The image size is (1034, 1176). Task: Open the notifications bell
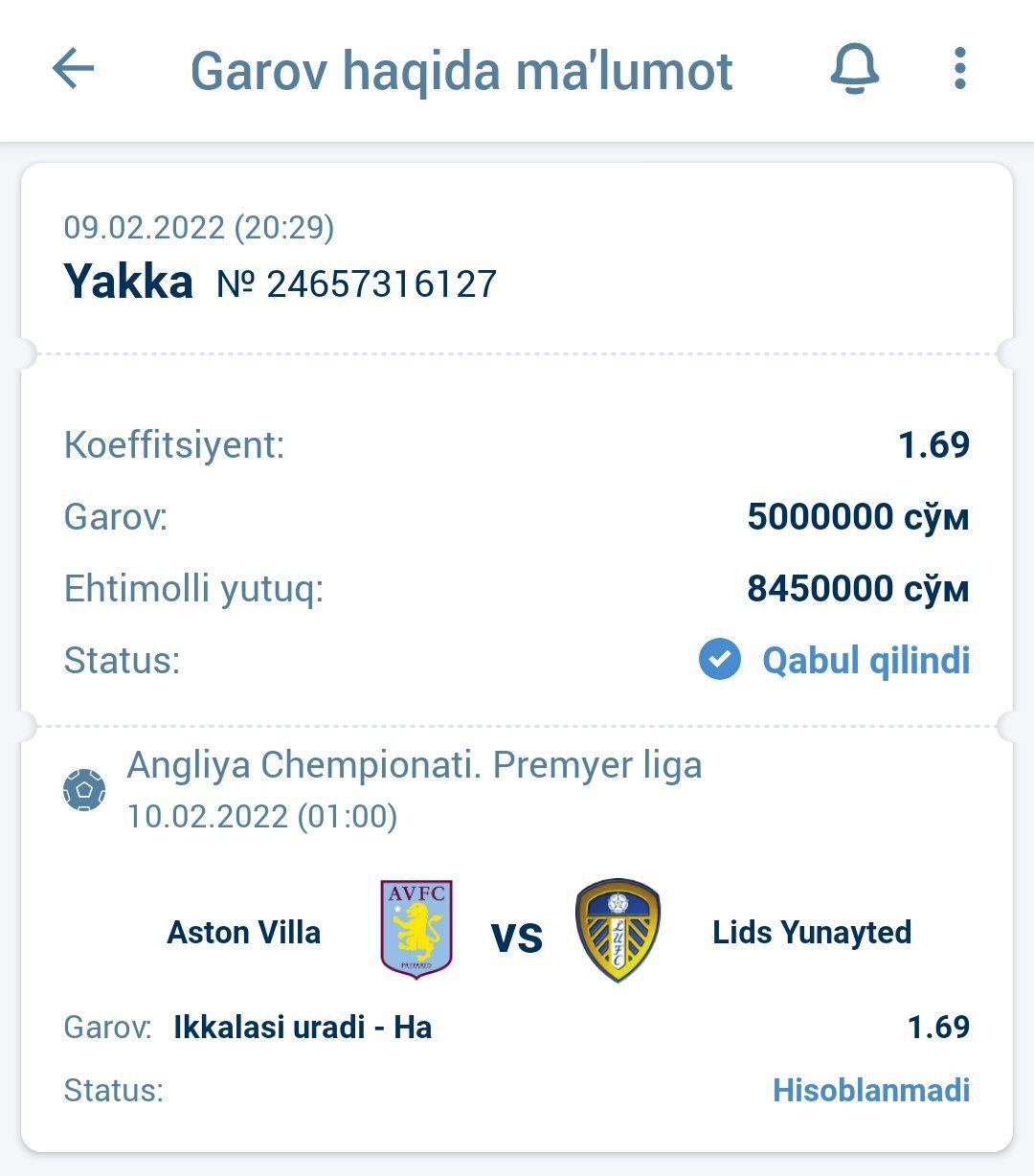click(x=853, y=70)
